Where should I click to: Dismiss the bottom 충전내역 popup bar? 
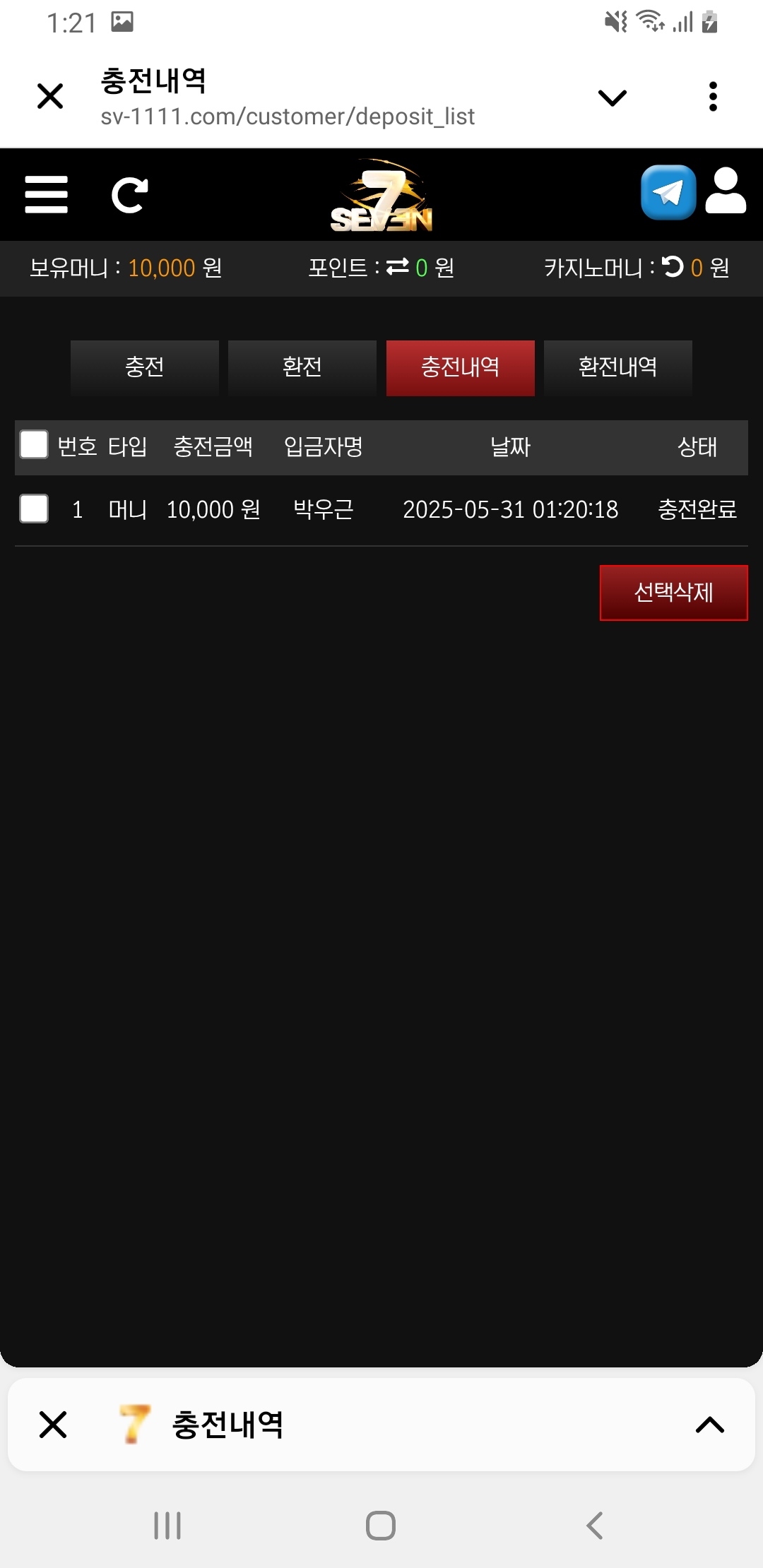(x=53, y=1425)
